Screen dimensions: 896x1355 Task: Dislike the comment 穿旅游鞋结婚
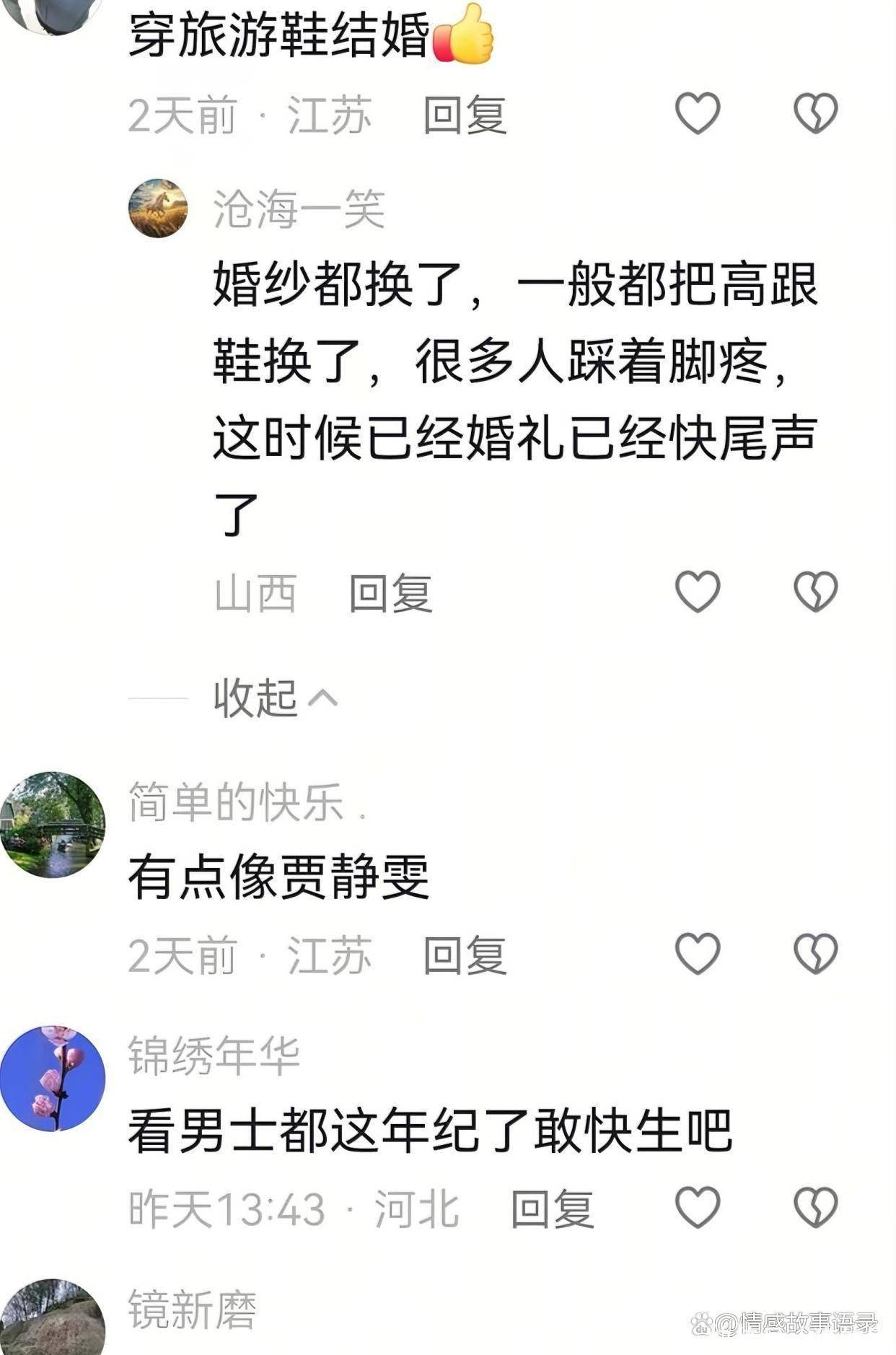tap(815, 114)
